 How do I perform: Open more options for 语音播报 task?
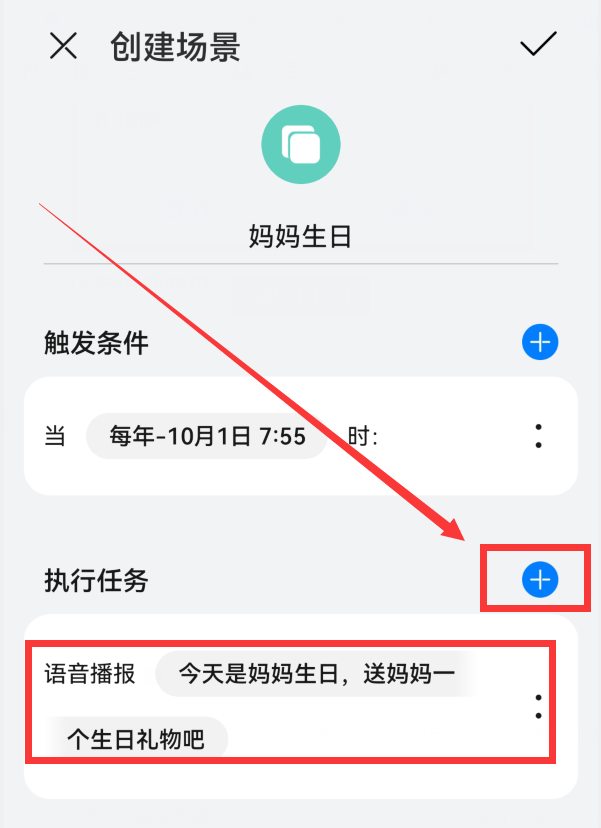(539, 704)
